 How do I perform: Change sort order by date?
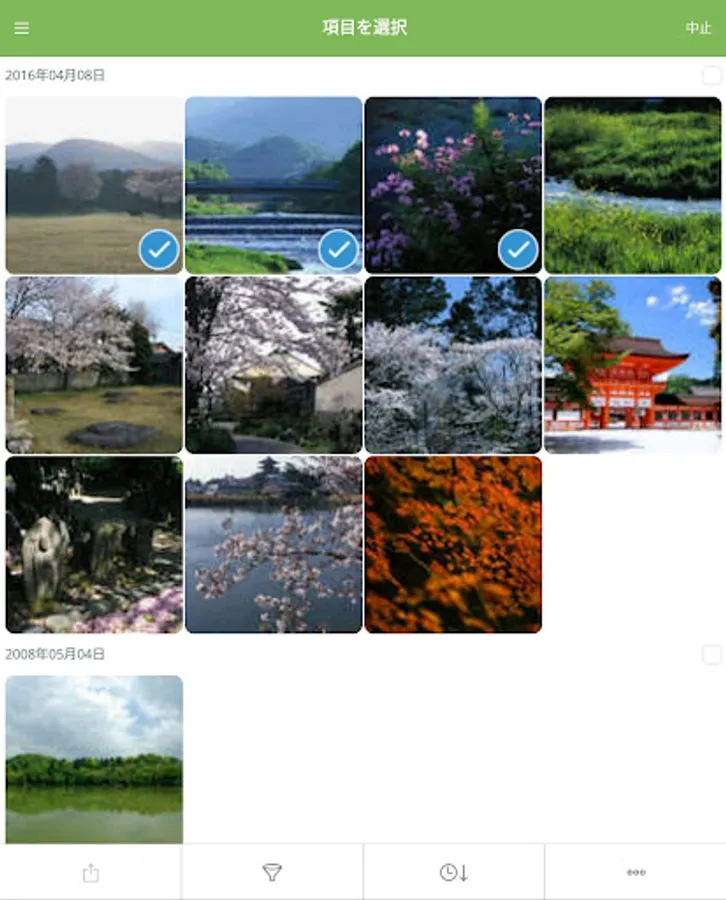tap(453, 872)
